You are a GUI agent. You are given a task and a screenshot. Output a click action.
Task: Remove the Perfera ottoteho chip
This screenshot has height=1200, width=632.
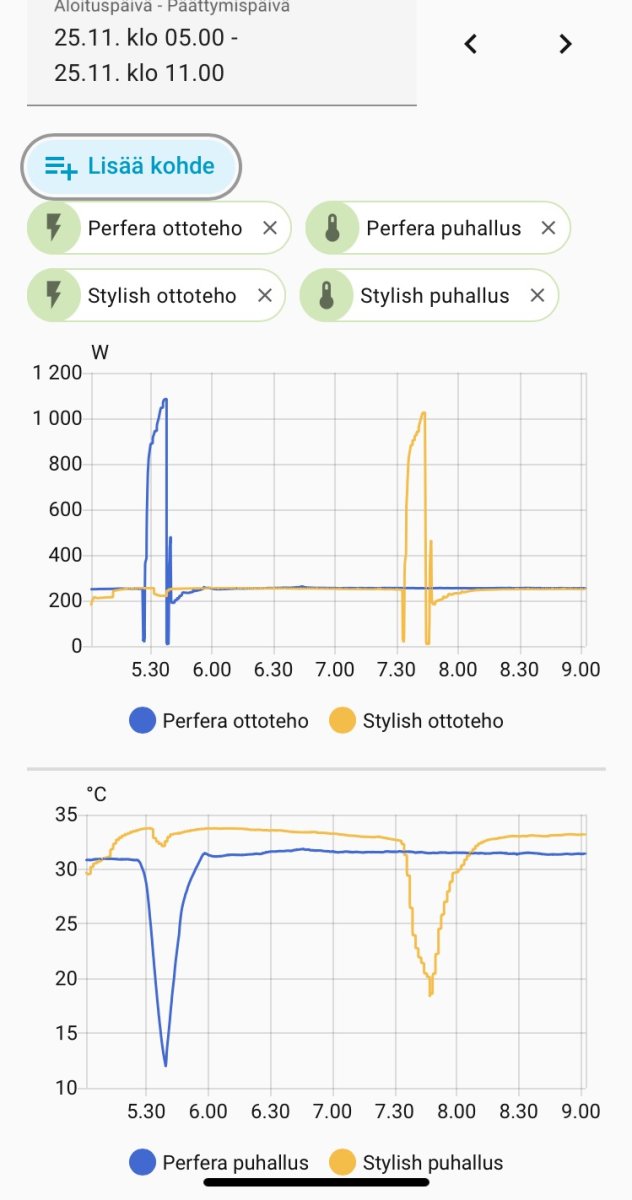point(270,228)
